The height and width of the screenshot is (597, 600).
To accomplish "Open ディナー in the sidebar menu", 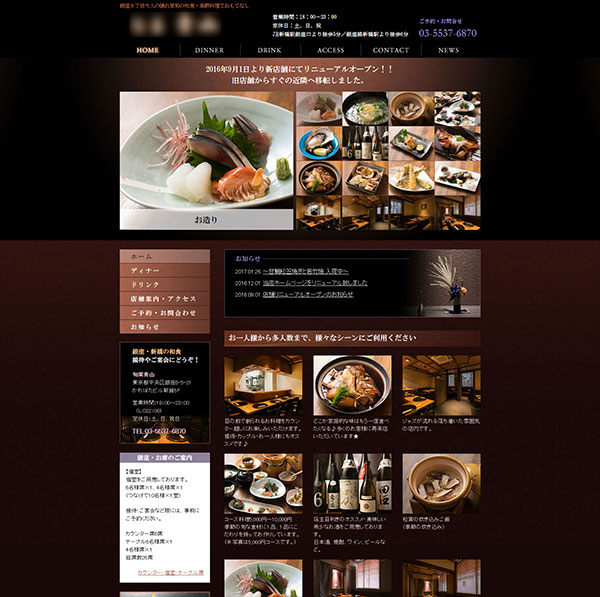I will pyautogui.click(x=165, y=271).
